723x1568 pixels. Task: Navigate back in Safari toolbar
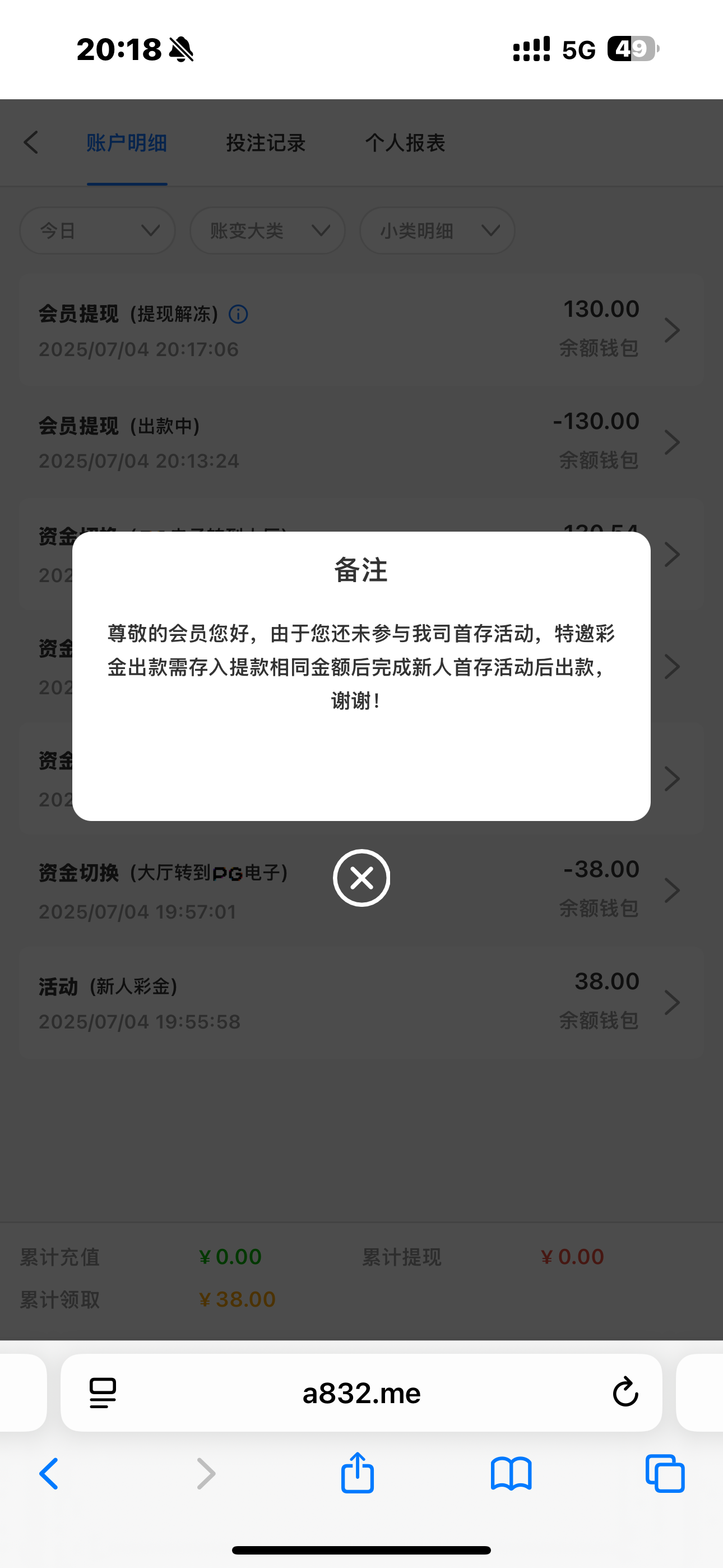pyautogui.click(x=49, y=1474)
